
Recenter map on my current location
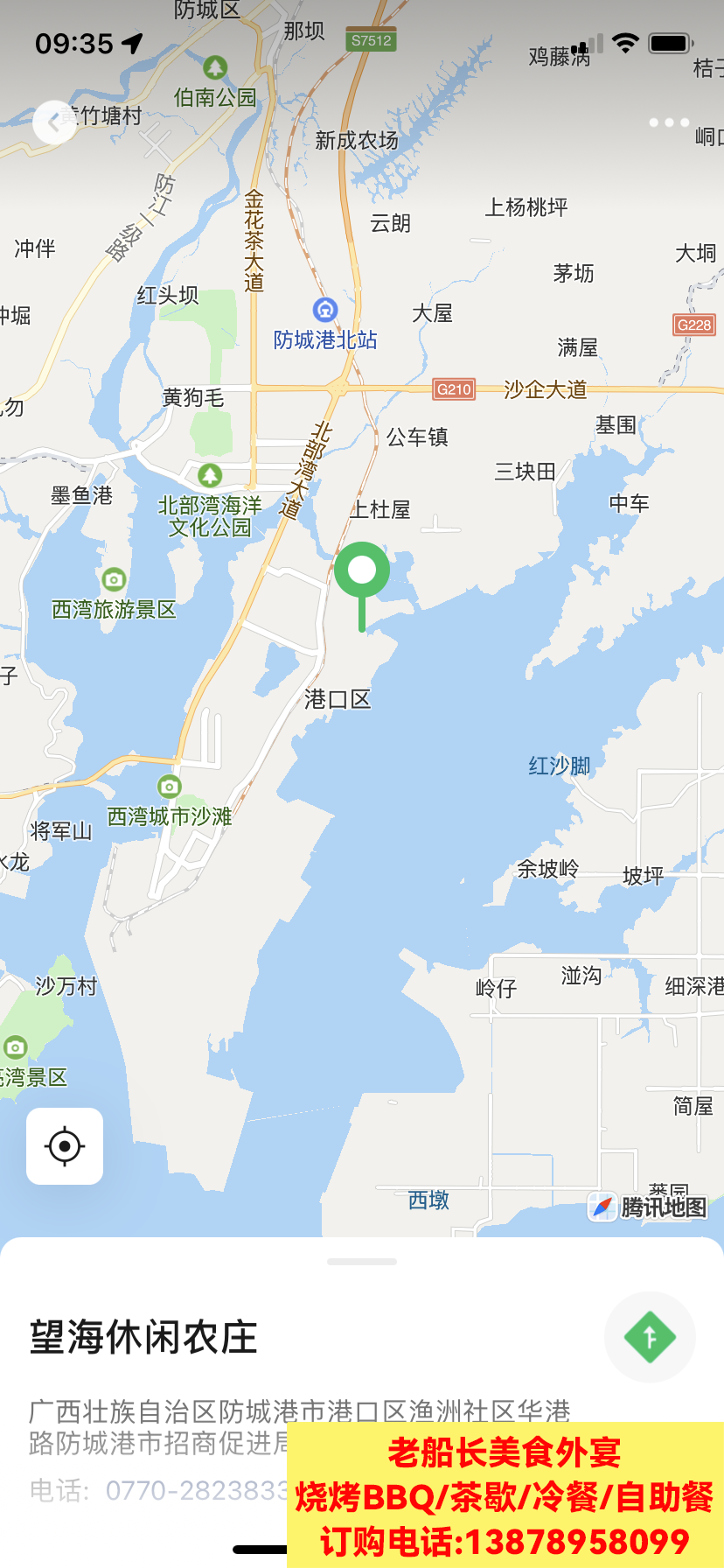65,1146
